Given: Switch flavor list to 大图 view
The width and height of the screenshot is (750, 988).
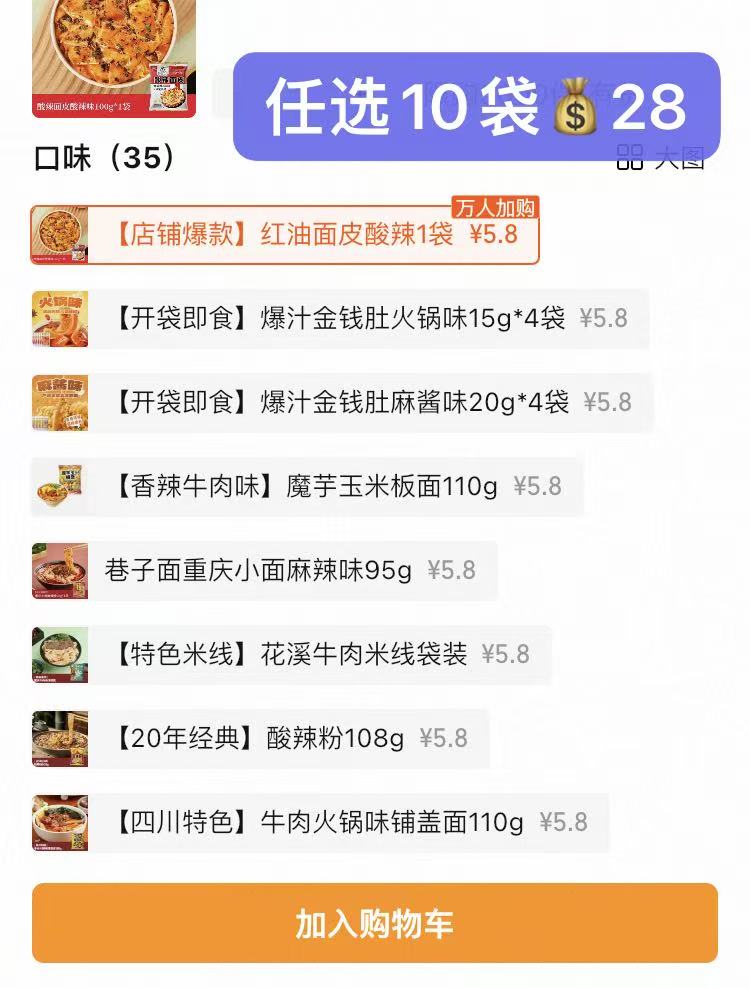Looking at the screenshot, I should pyautogui.click(x=662, y=157).
